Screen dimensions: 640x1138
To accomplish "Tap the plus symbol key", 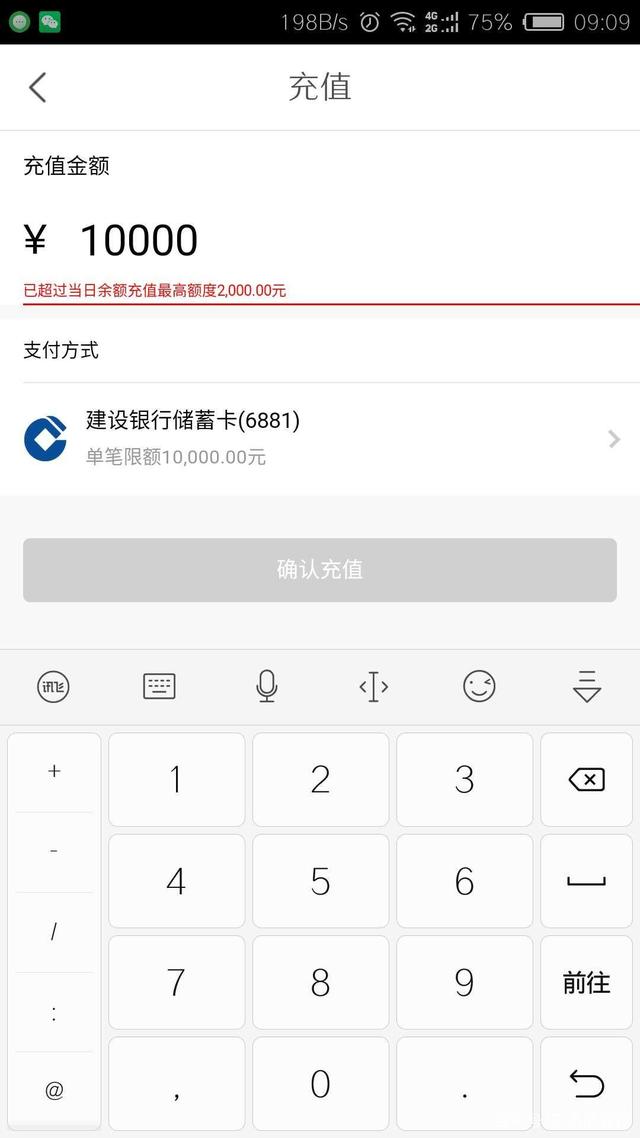I will point(54,771).
